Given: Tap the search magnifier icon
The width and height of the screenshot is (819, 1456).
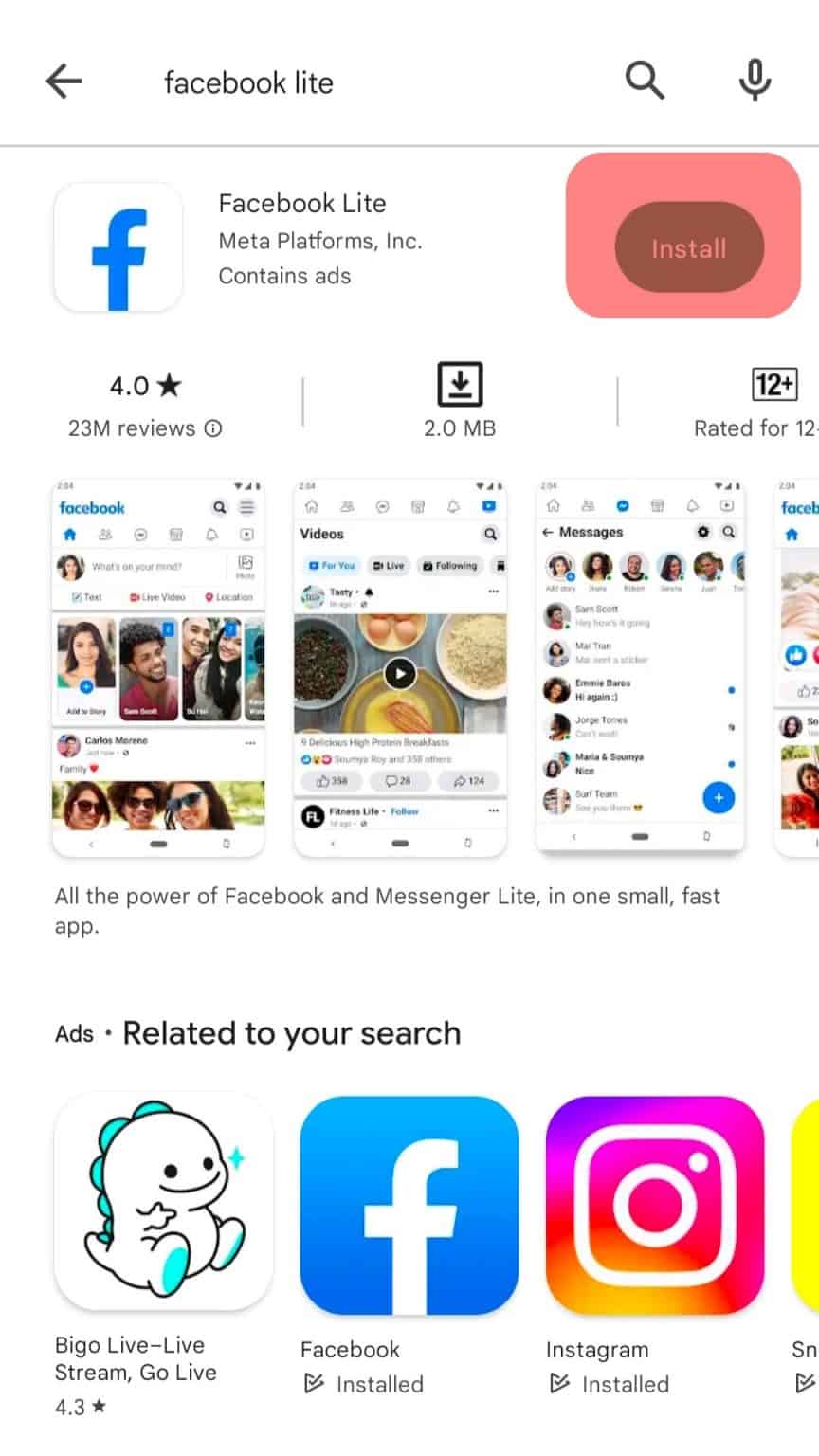Looking at the screenshot, I should [645, 82].
